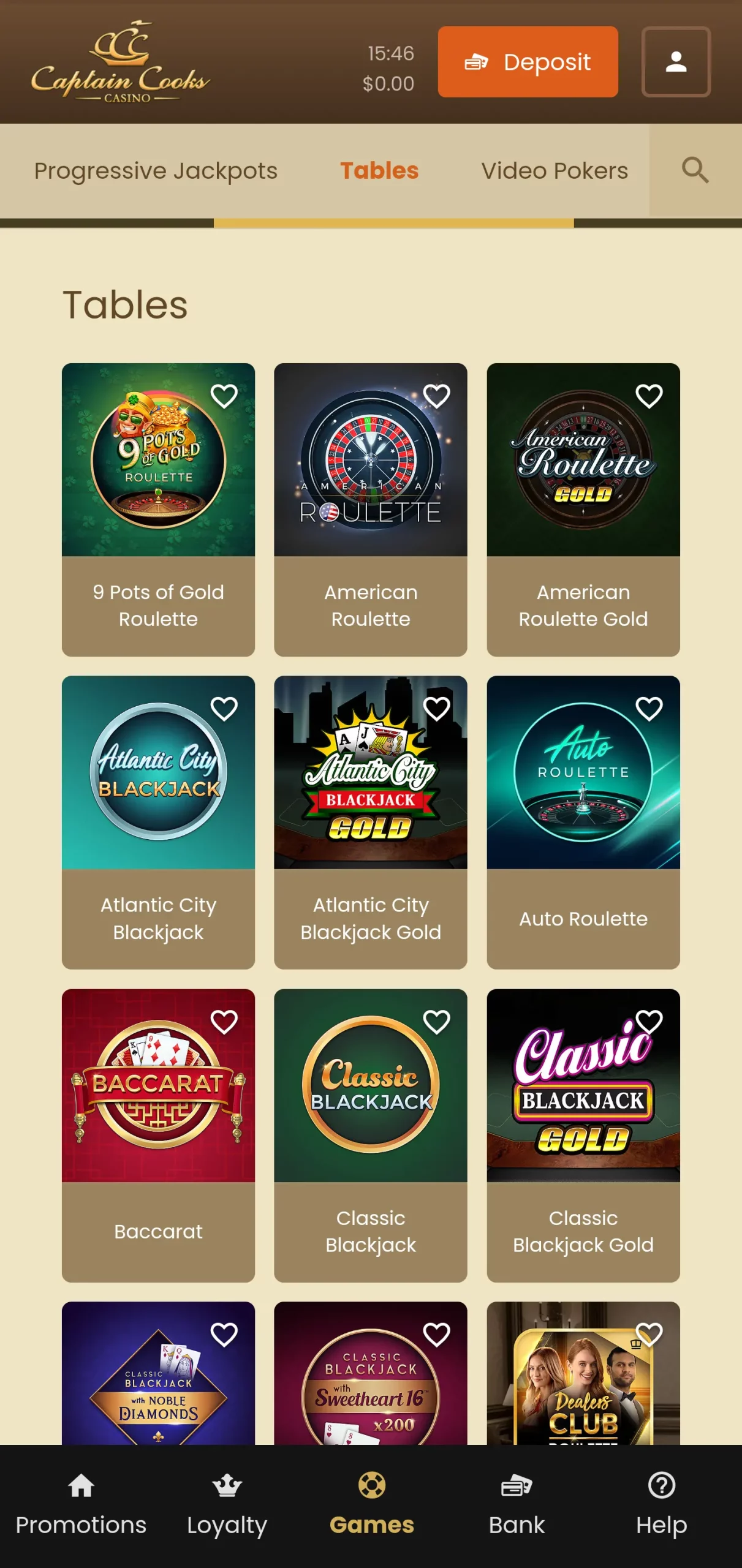Favorite the American Roulette game
Image resolution: width=742 pixels, height=1568 pixels.
437,396
